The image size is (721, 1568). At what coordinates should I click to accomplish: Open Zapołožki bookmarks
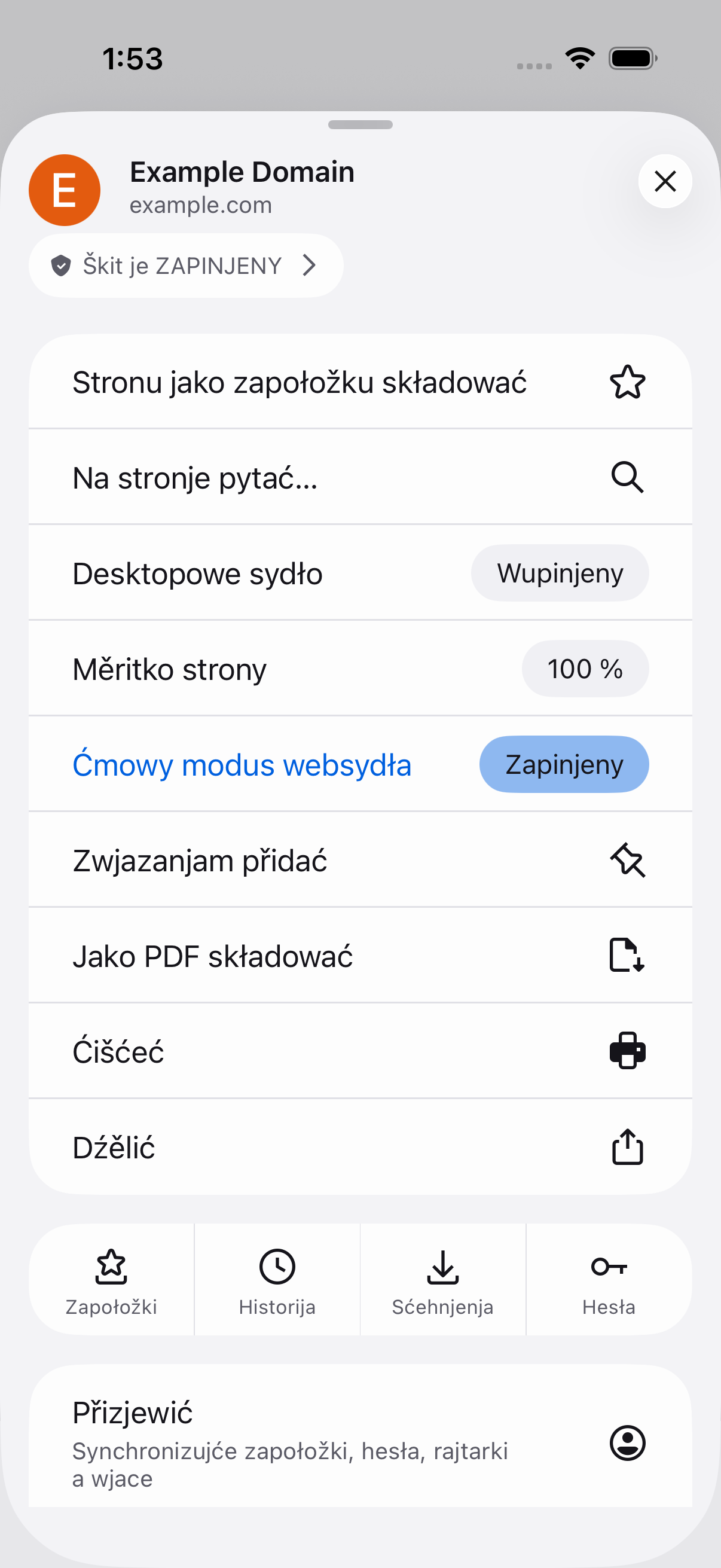tap(111, 1280)
